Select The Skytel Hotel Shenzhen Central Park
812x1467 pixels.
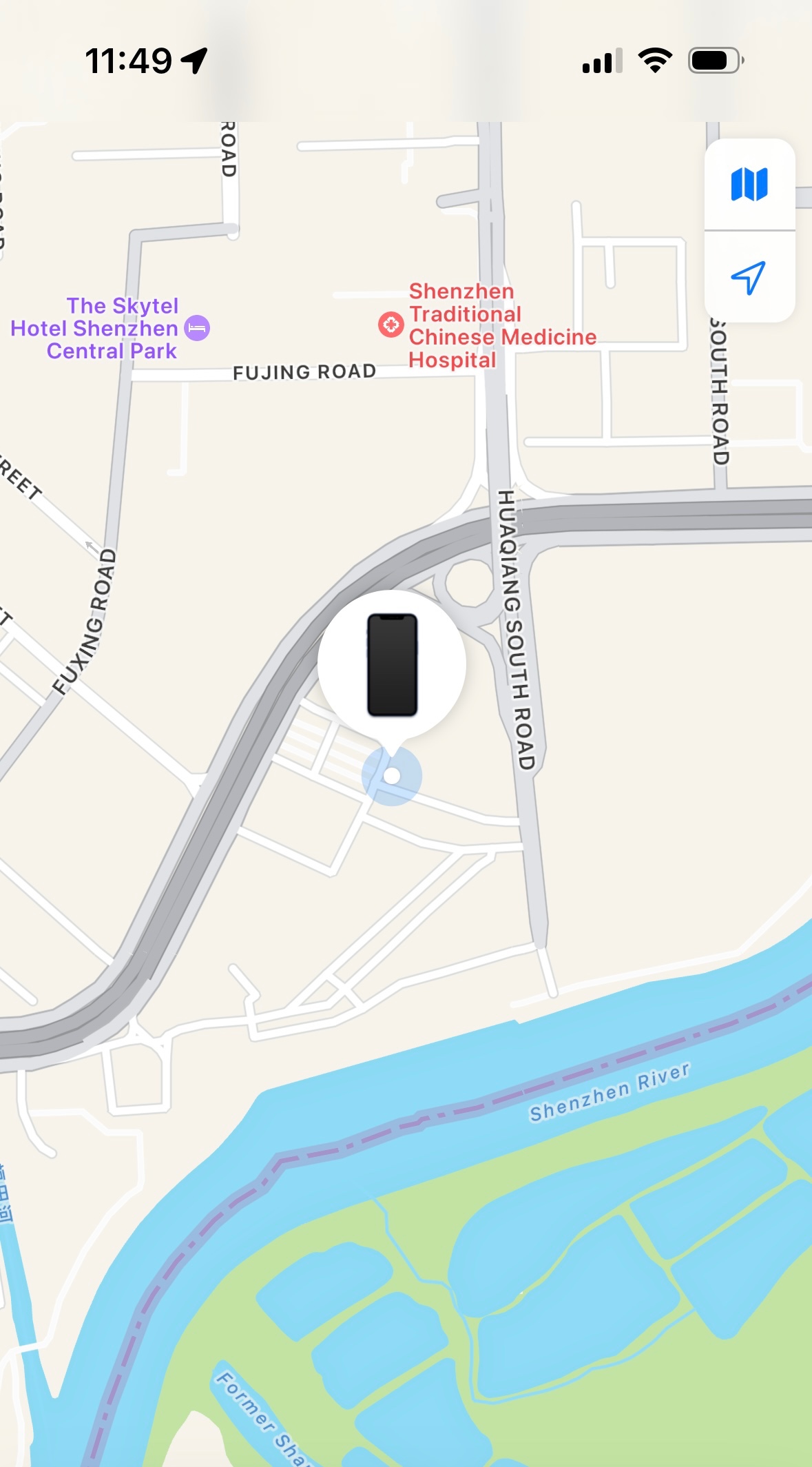point(197,328)
